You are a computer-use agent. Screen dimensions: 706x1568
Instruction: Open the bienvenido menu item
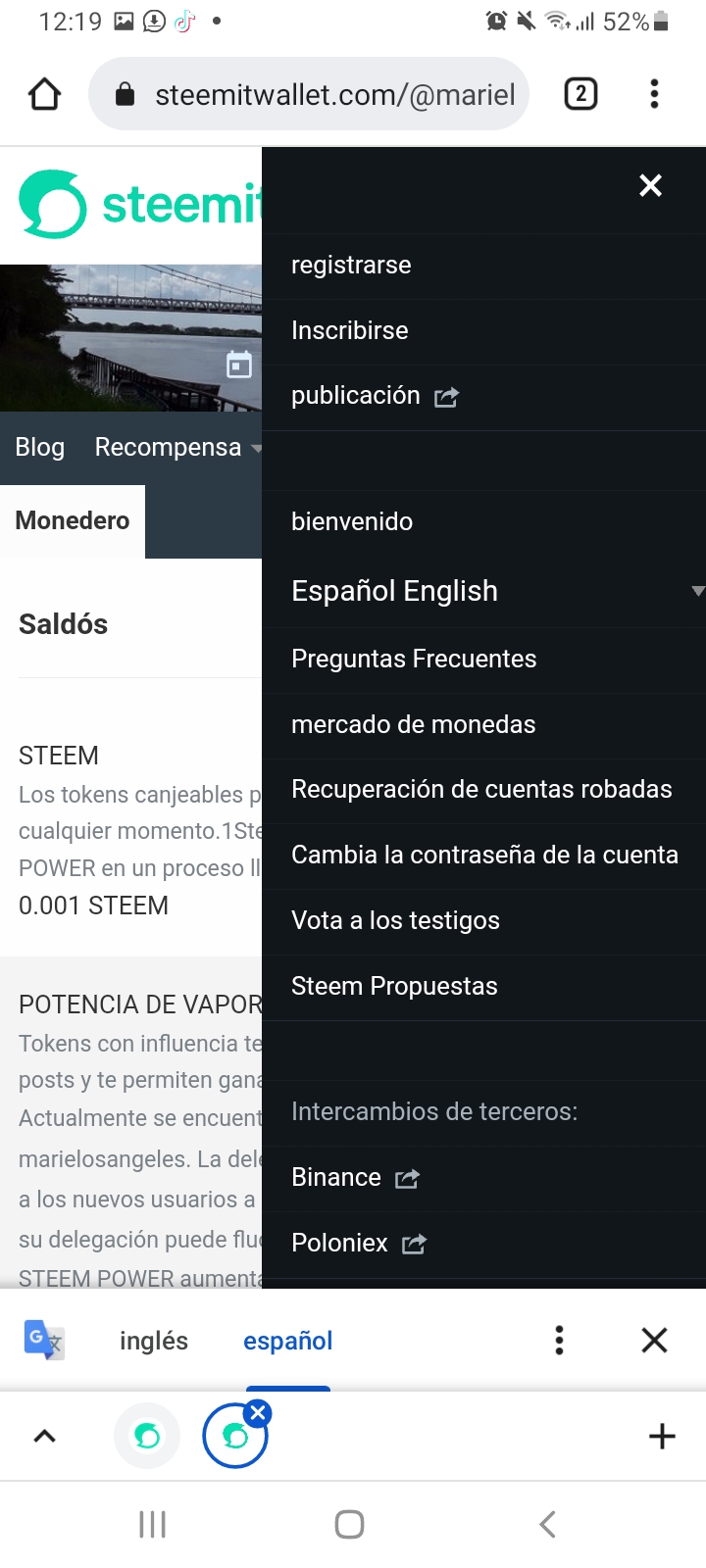(484, 522)
